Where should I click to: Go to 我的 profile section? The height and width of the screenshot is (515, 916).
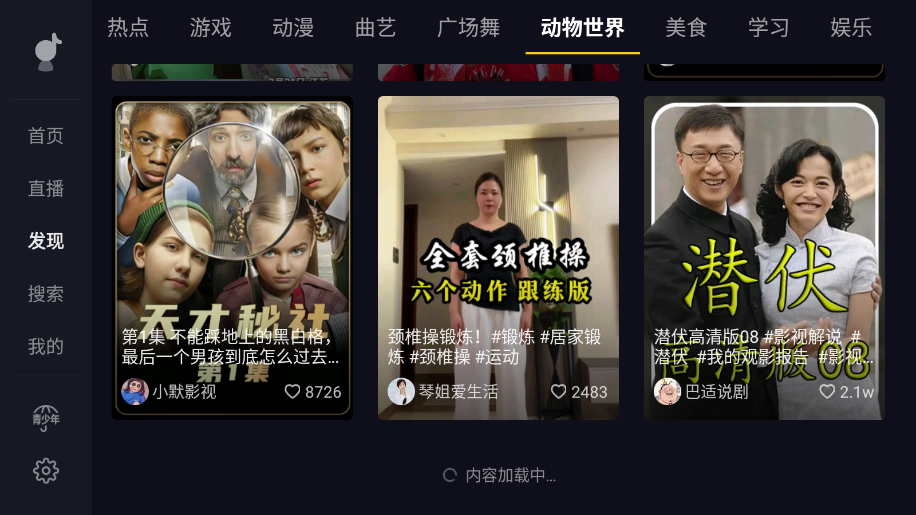(x=46, y=347)
